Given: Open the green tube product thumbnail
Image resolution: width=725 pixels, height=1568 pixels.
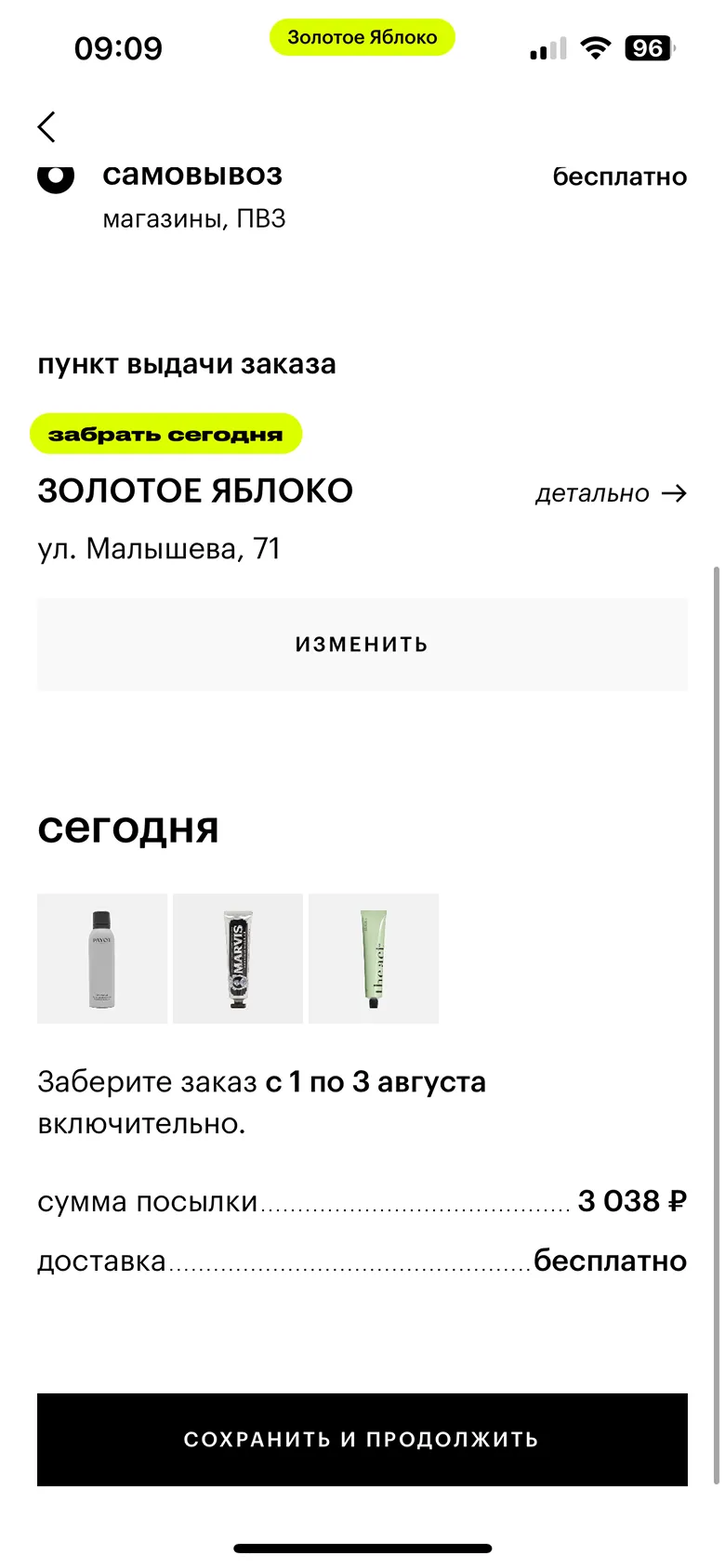Looking at the screenshot, I should coord(374,959).
